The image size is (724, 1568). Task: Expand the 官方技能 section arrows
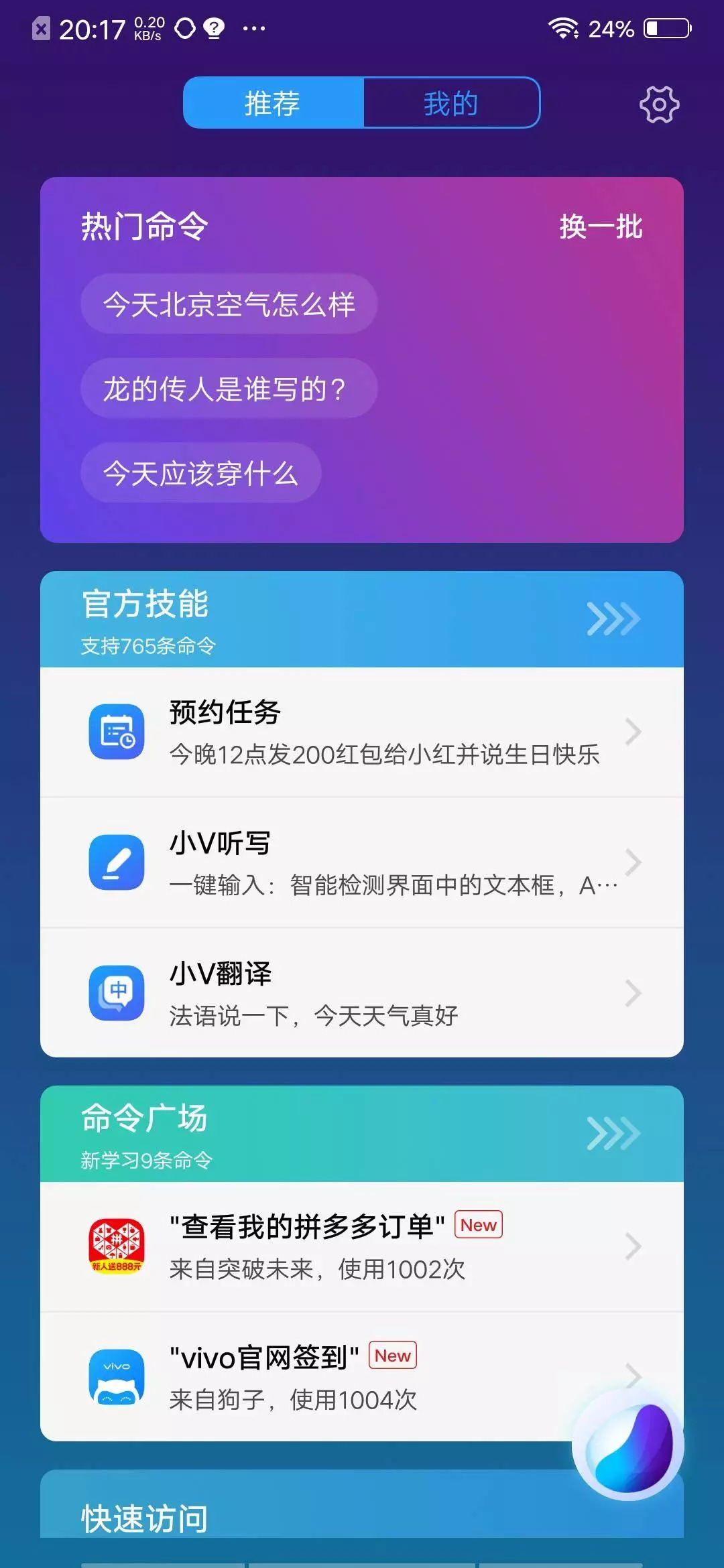coord(613,618)
